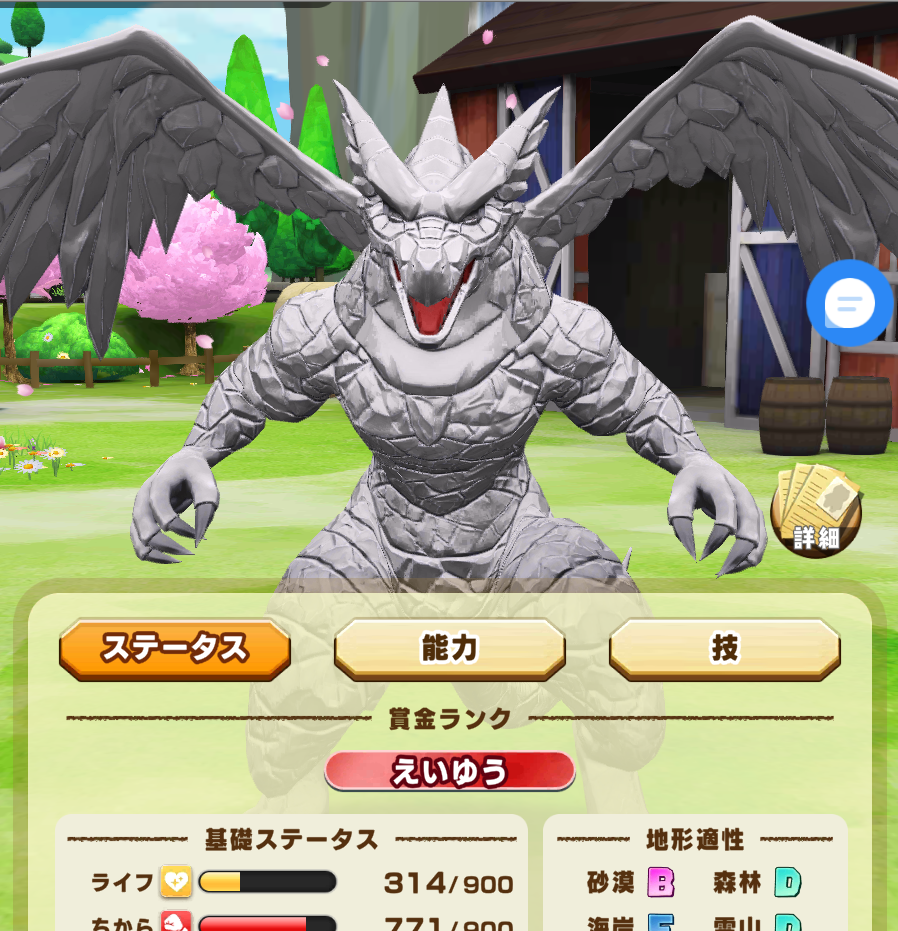Switch to the ステータス tab
This screenshot has height=931, width=898.
pos(175,649)
